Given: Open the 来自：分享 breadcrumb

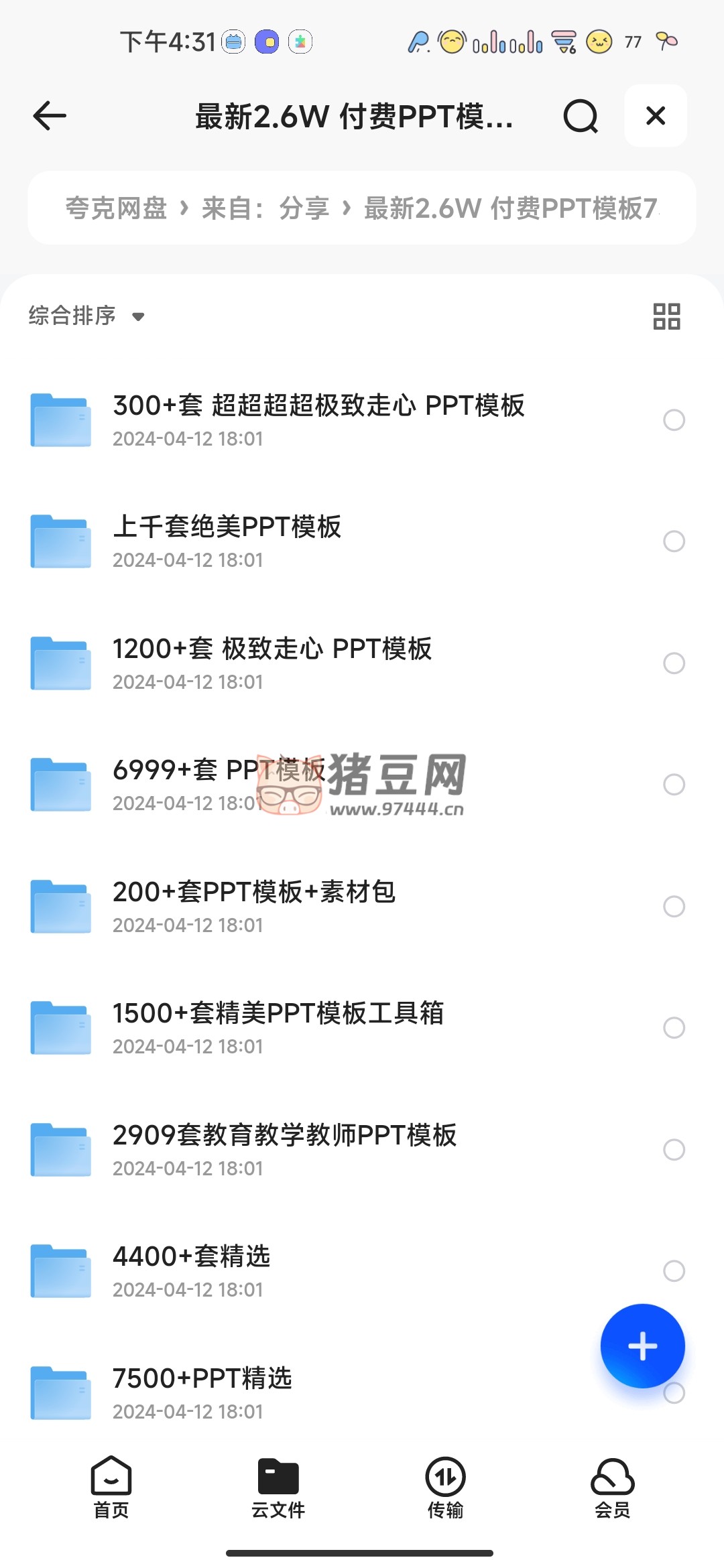Looking at the screenshot, I should tap(265, 208).
